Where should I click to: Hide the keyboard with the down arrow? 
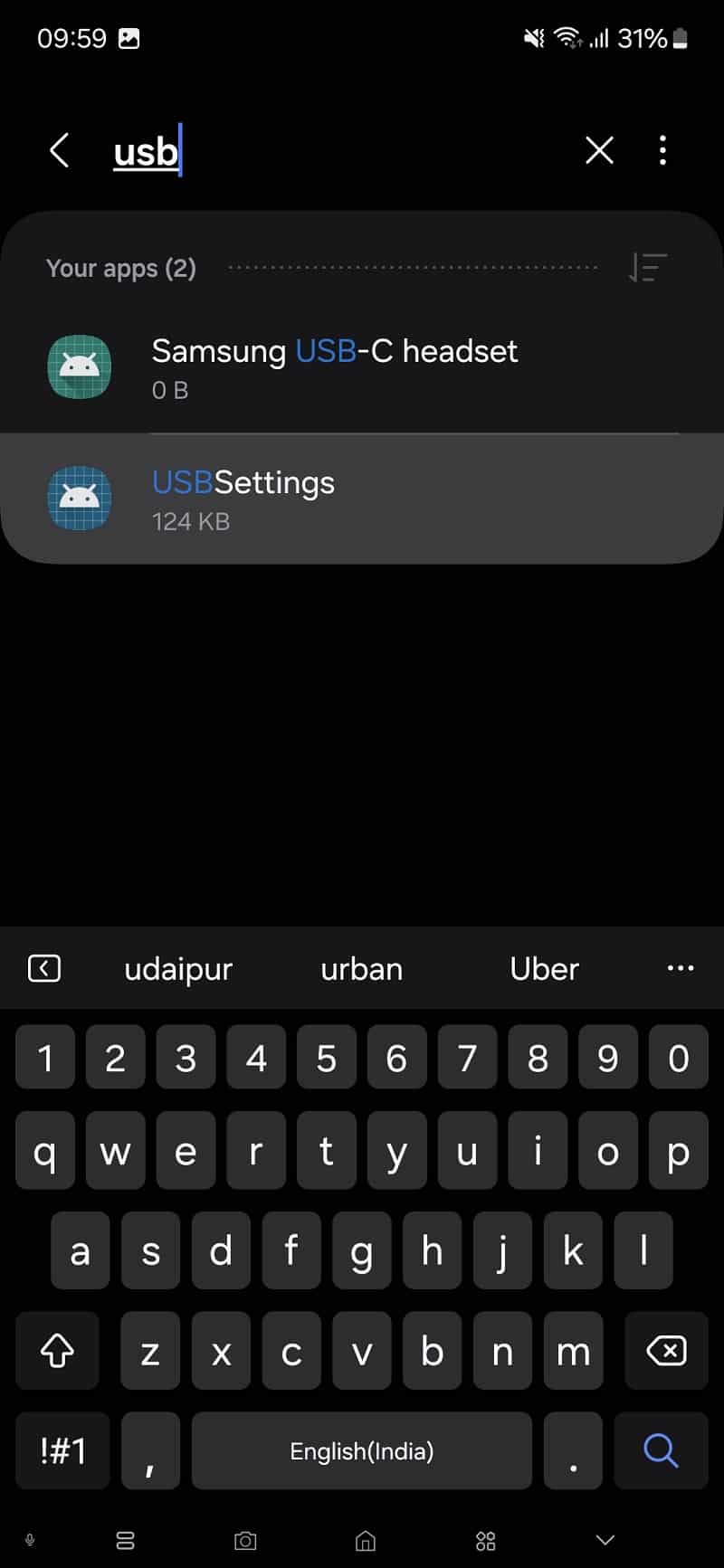click(605, 1540)
